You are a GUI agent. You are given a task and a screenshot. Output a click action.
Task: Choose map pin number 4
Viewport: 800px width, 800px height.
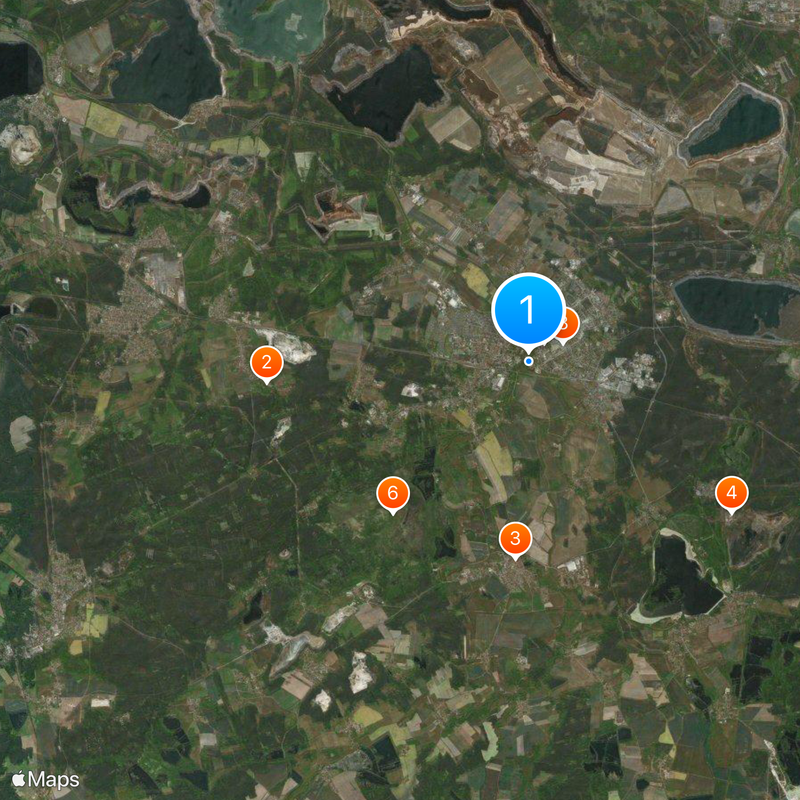[732, 493]
